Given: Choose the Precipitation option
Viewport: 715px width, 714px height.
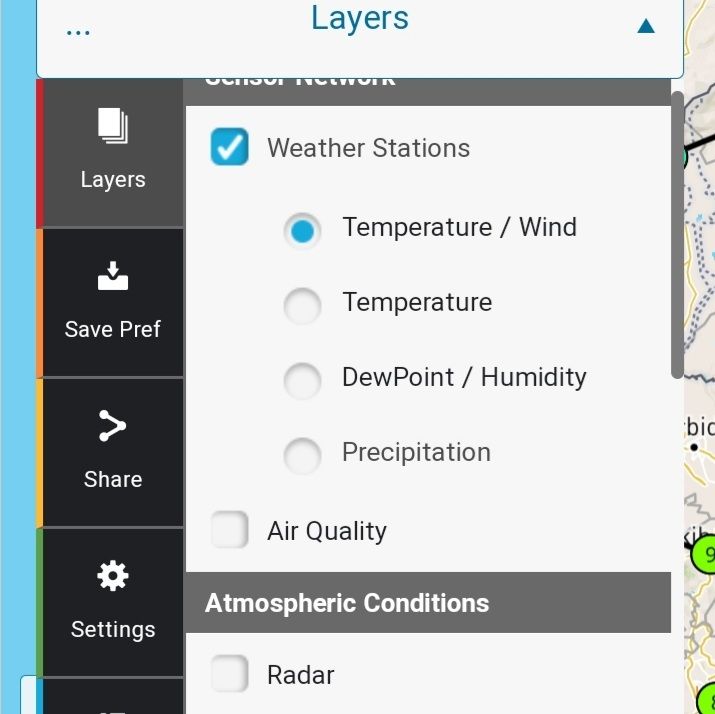Looking at the screenshot, I should pos(303,456).
